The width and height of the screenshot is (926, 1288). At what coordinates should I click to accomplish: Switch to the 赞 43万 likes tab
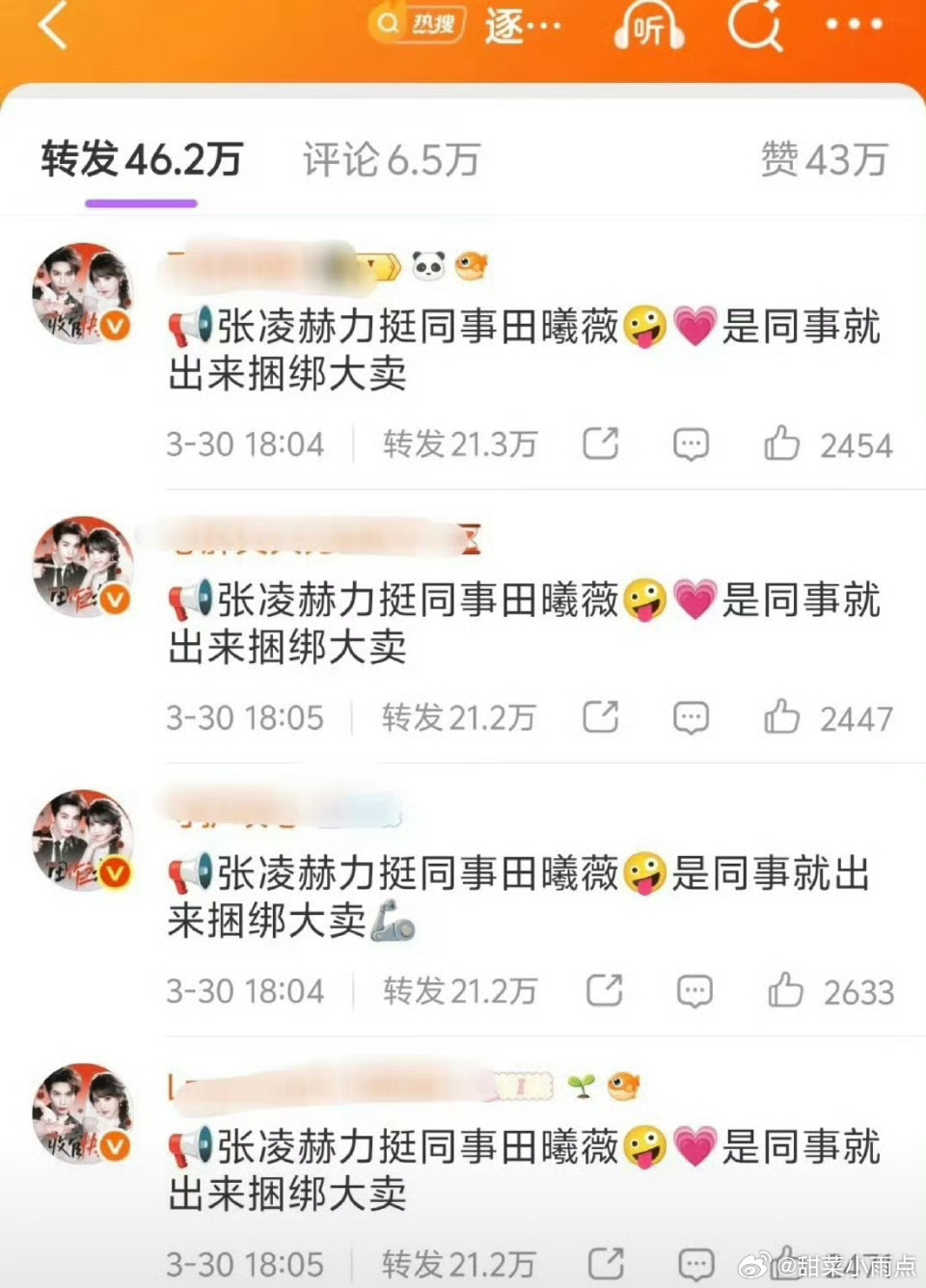click(825, 159)
